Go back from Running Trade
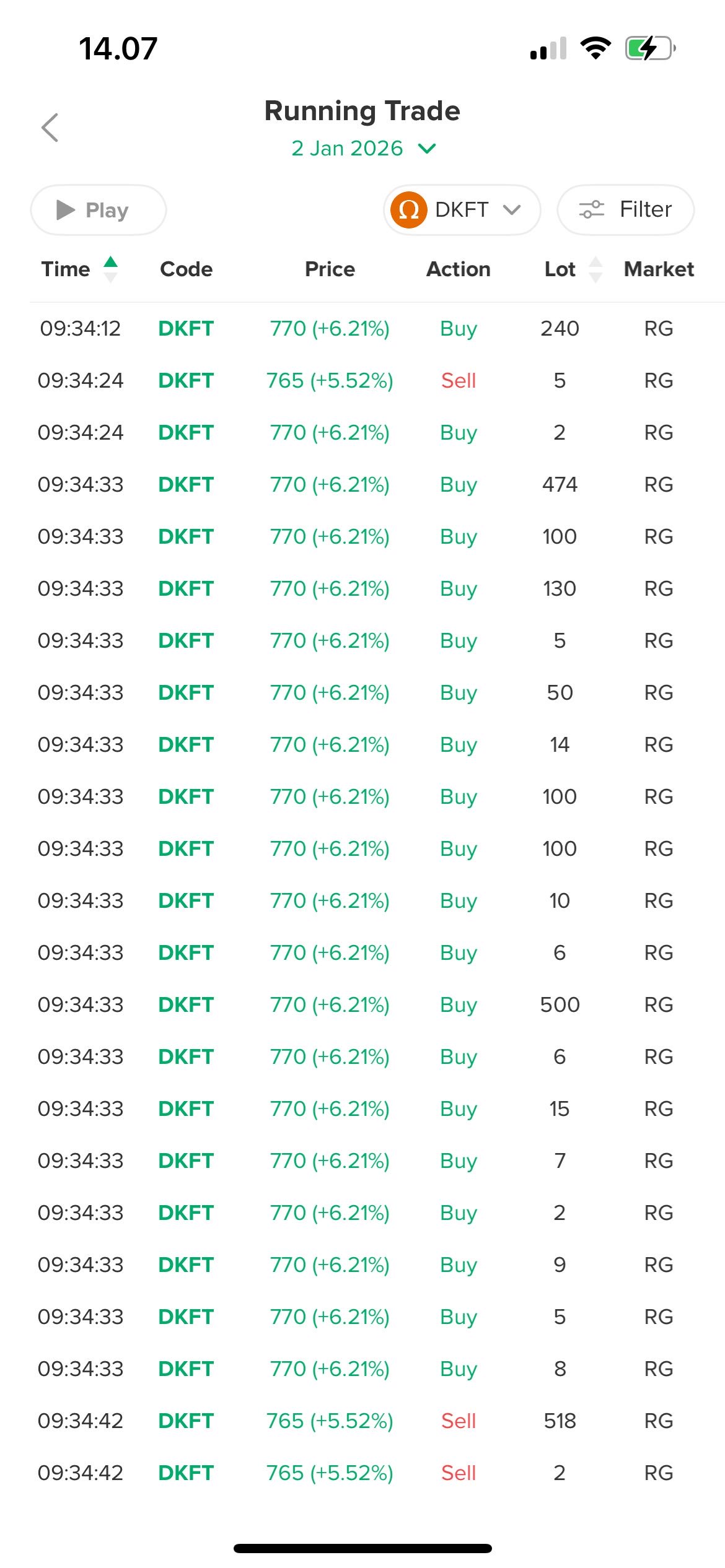The image size is (725, 1568). (x=50, y=128)
